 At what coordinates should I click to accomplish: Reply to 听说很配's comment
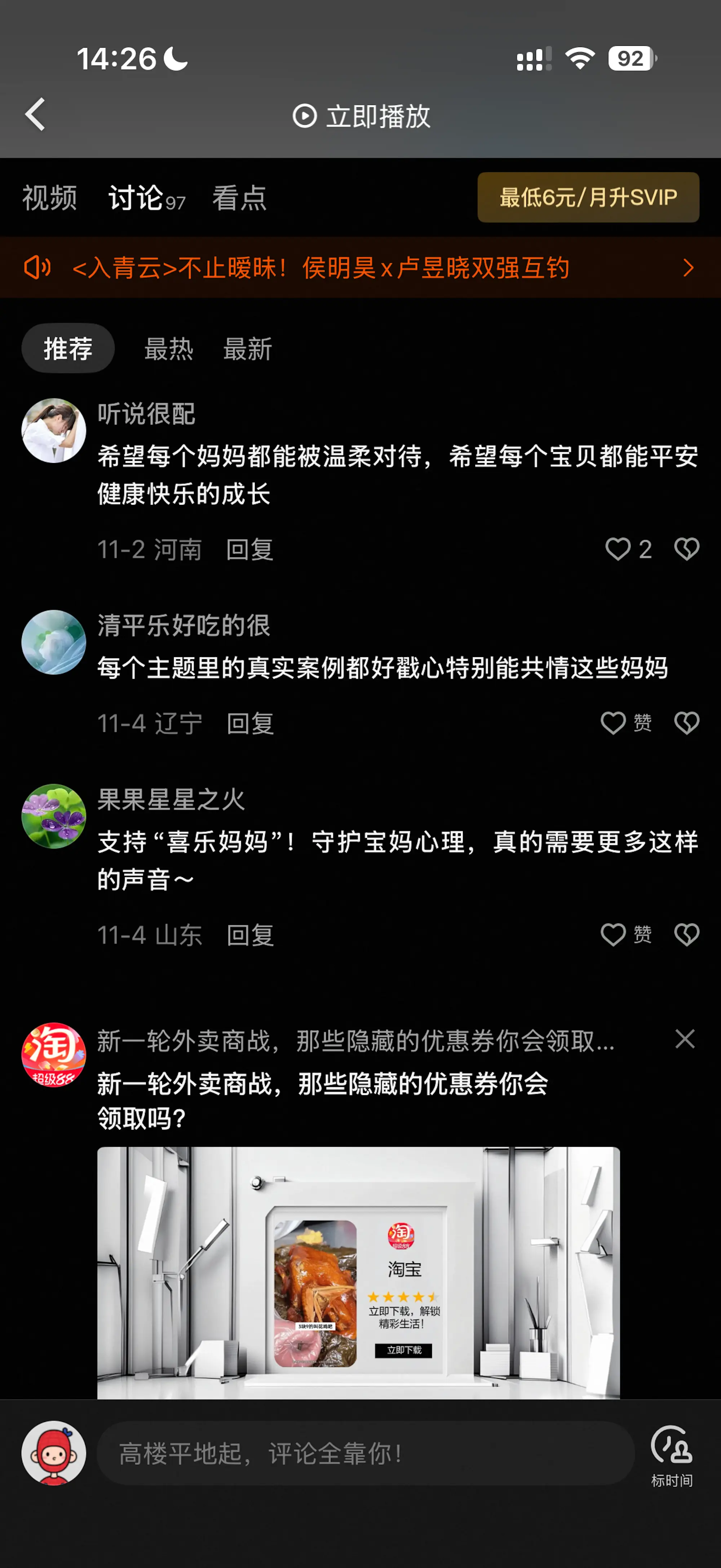[x=249, y=550]
